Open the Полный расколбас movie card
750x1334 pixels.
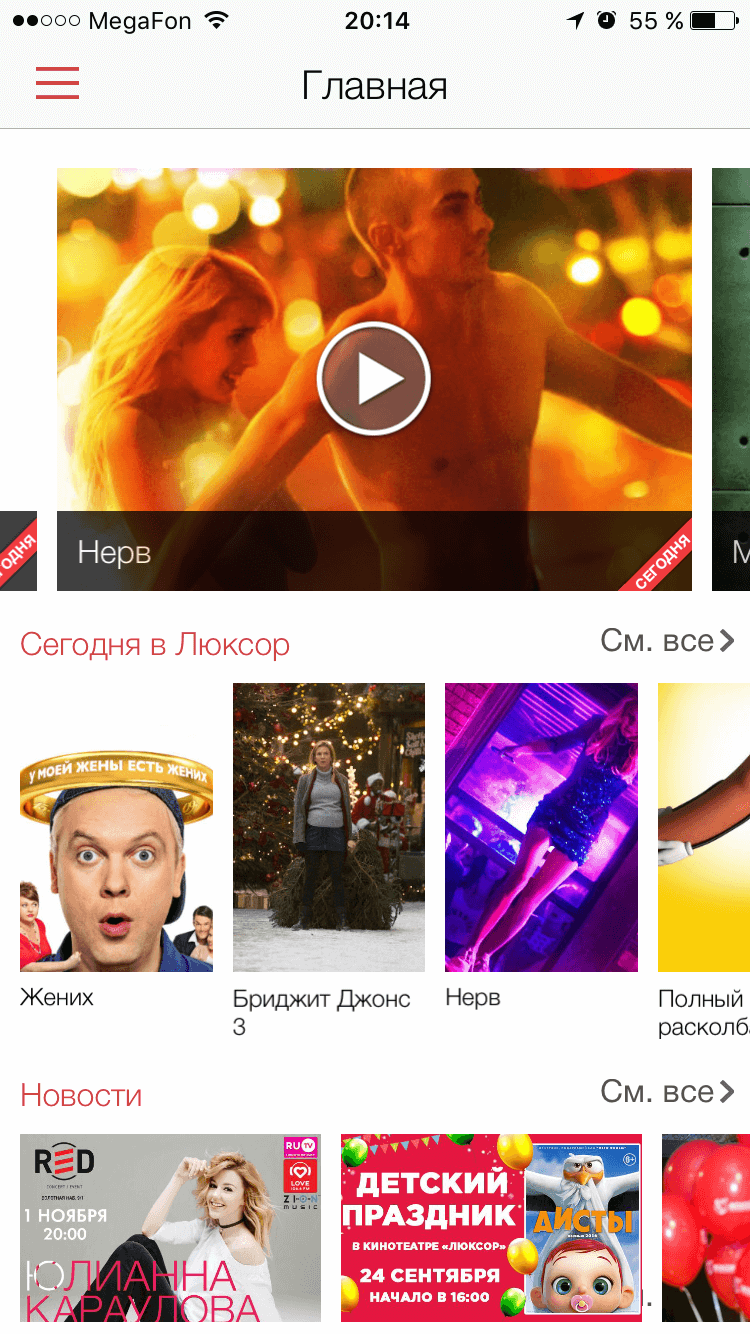click(704, 828)
